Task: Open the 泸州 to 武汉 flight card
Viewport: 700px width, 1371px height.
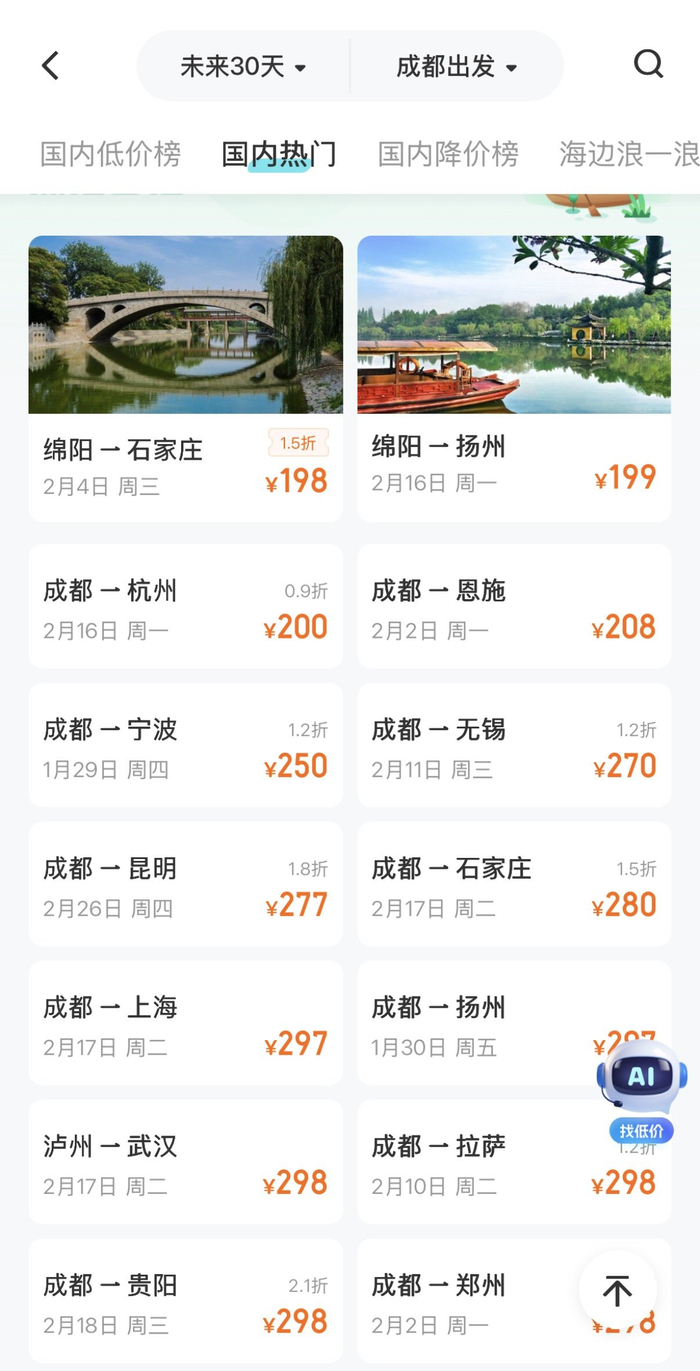Action: 185,1163
